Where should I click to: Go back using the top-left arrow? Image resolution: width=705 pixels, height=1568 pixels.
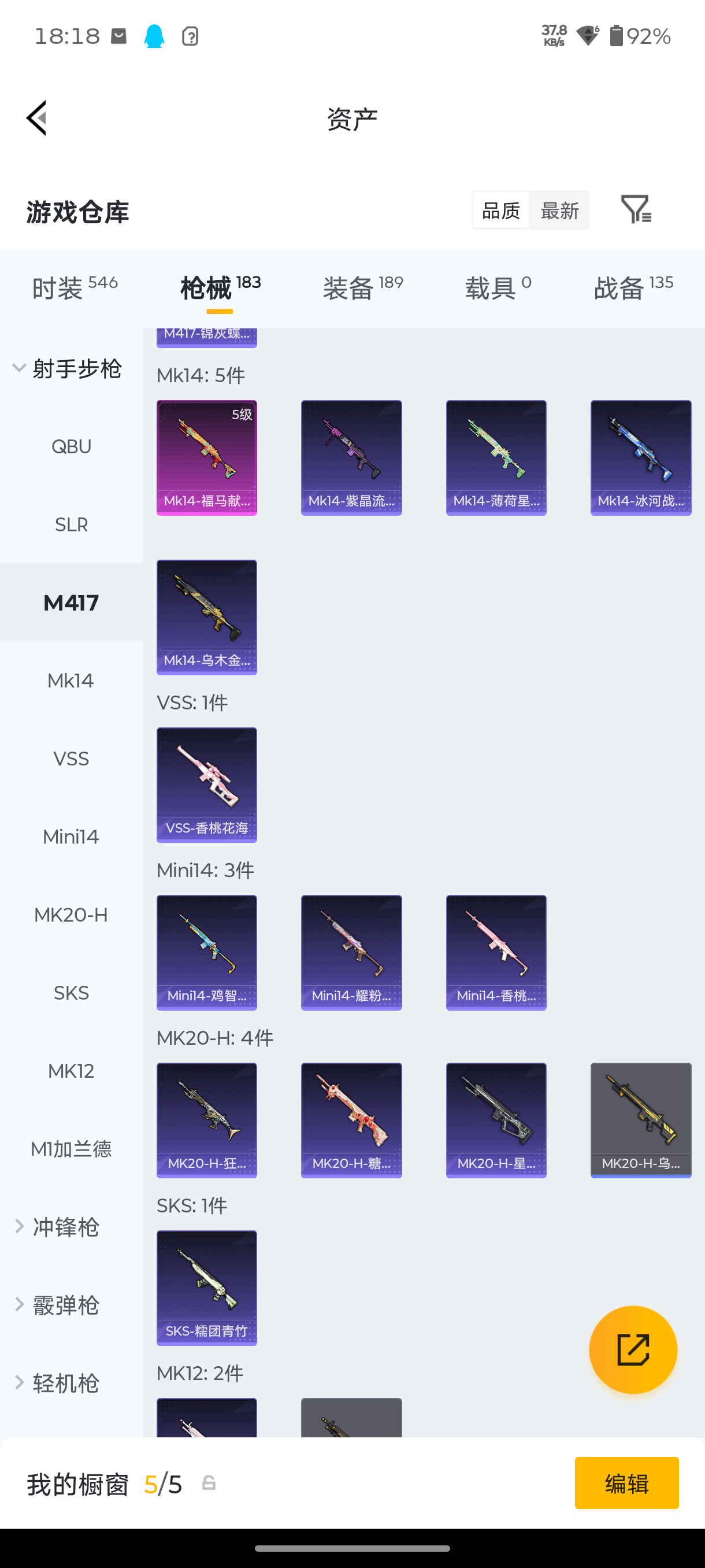click(36, 118)
